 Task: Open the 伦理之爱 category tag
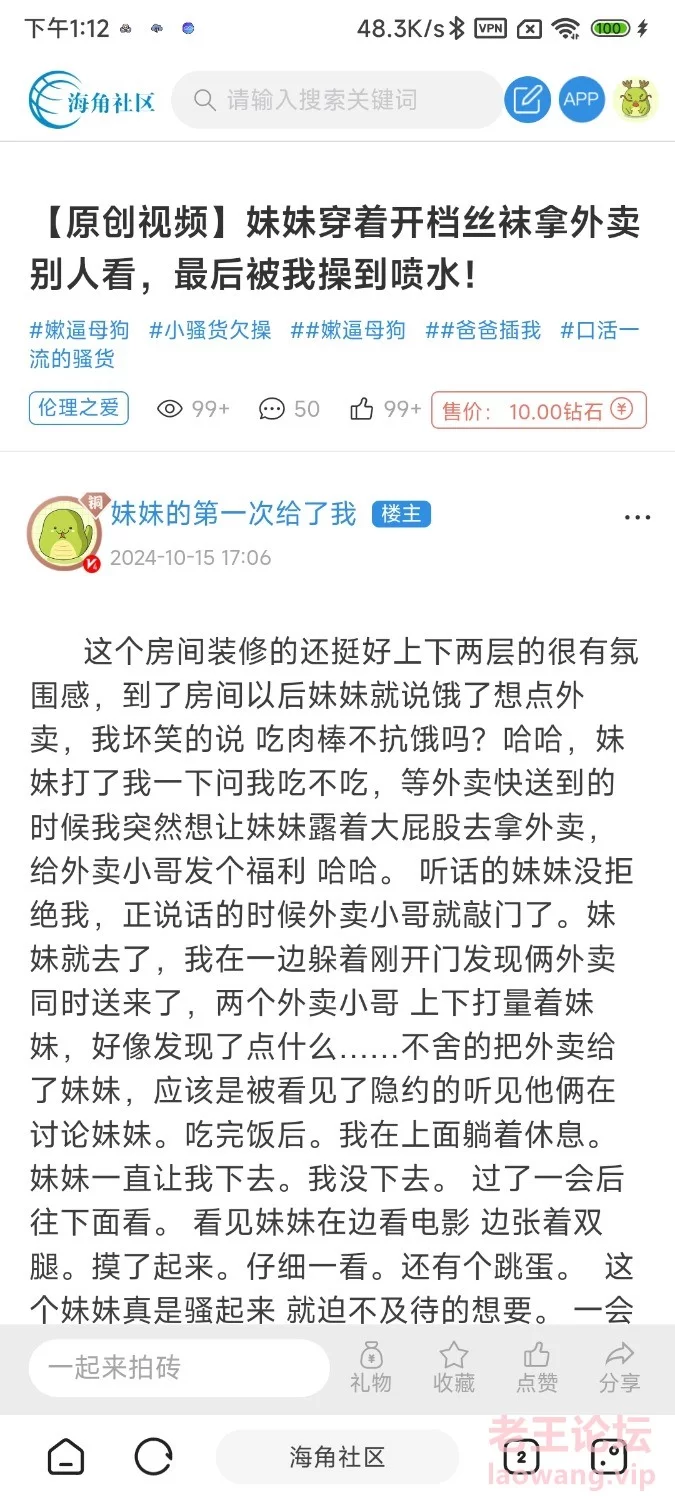79,408
